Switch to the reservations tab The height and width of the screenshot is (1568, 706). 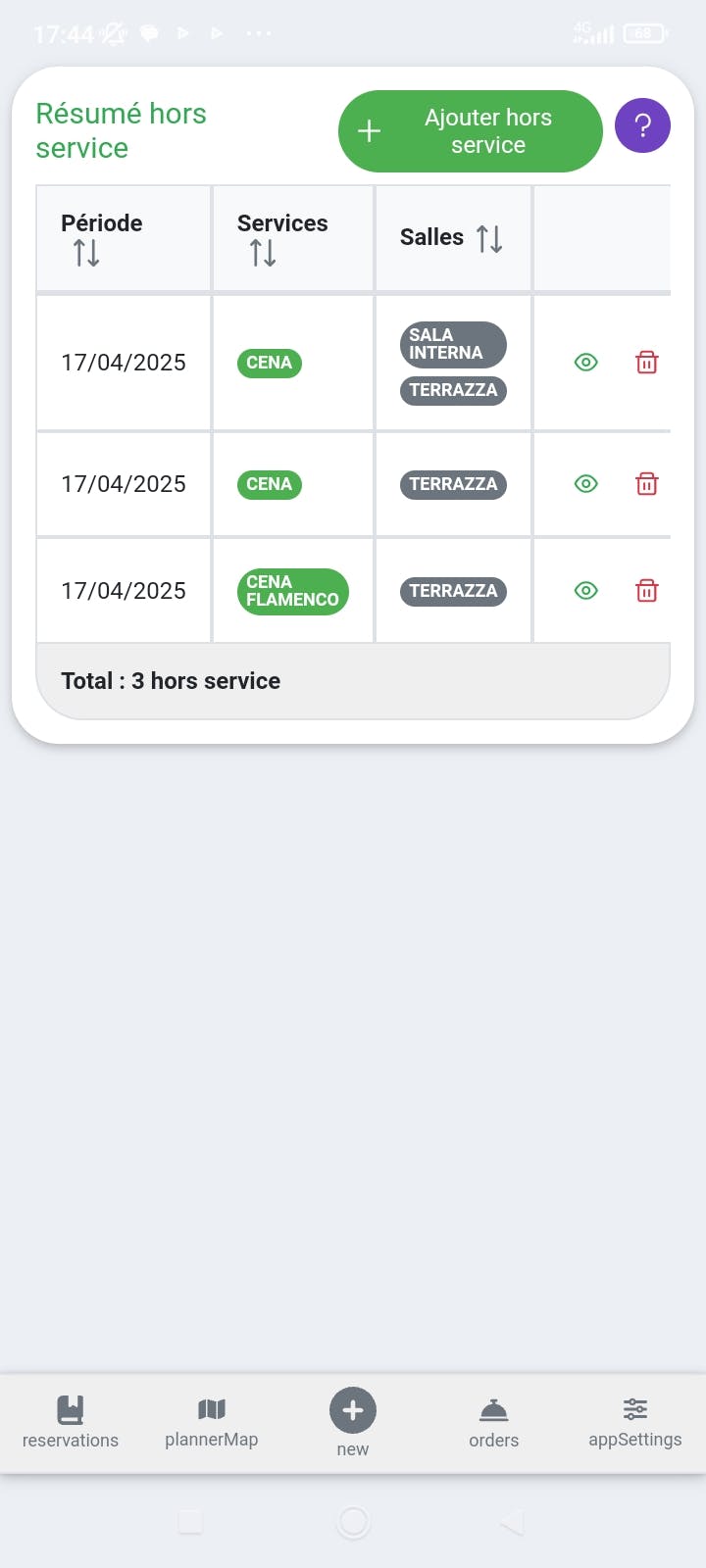[x=71, y=1422]
